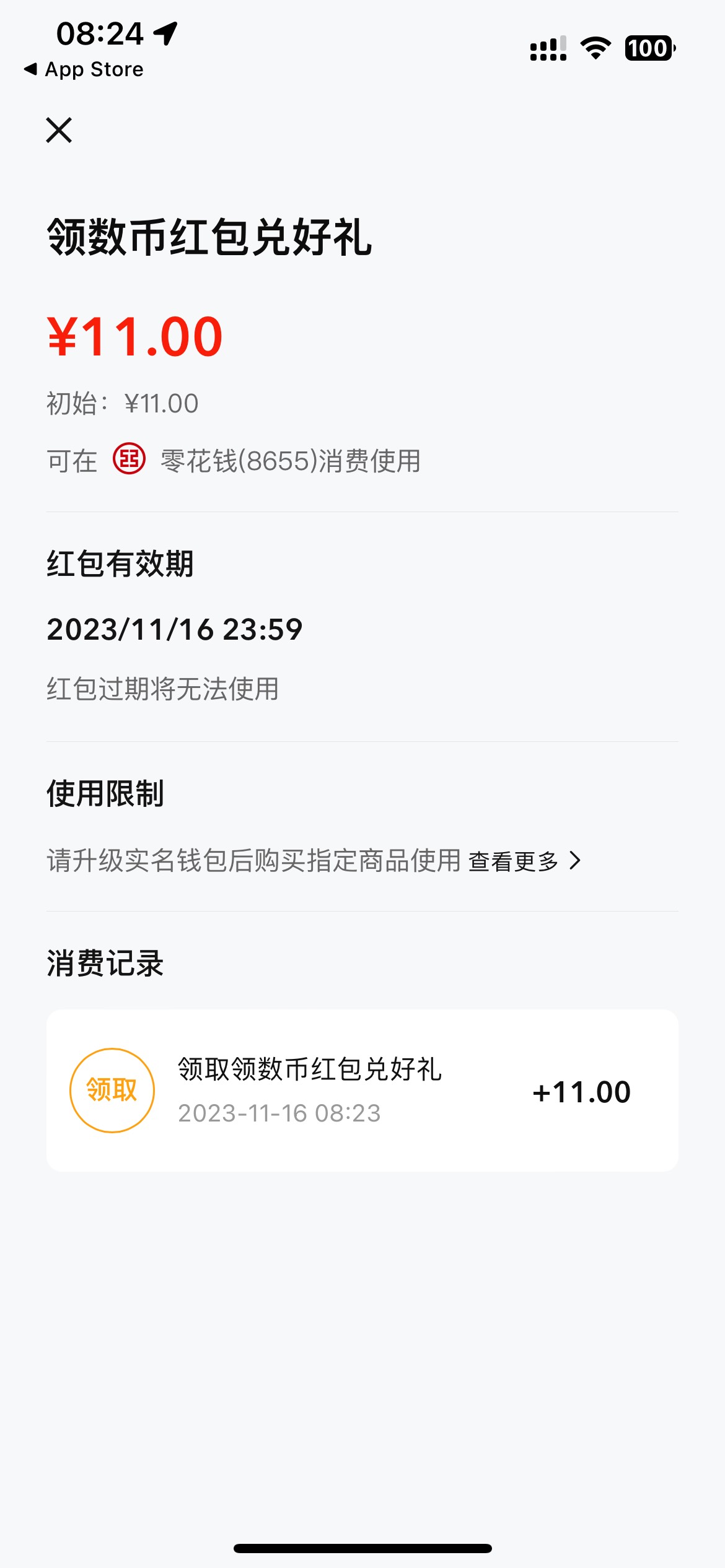The height and width of the screenshot is (1568, 725).
Task: Close the red packet details page
Action: [59, 130]
